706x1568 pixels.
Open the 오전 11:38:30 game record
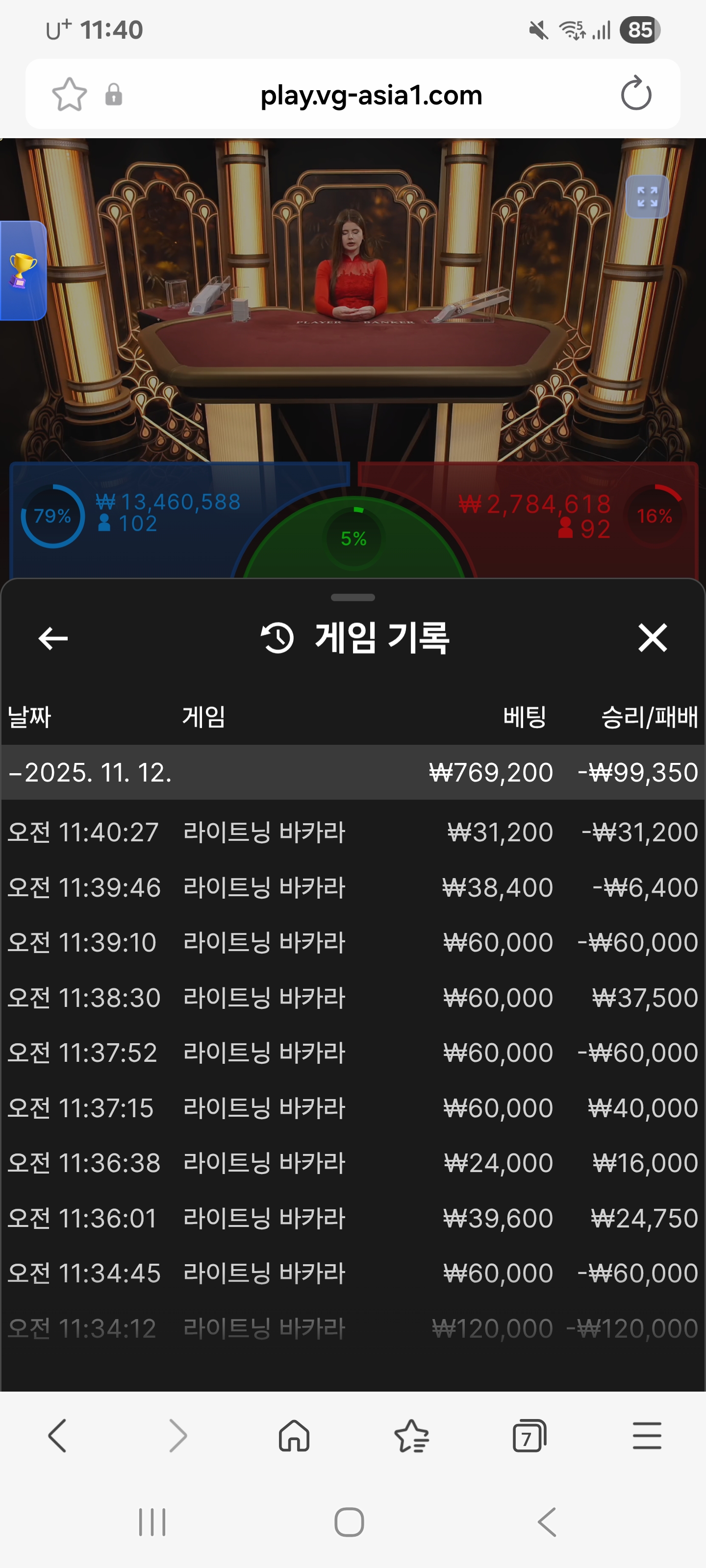[x=353, y=998]
